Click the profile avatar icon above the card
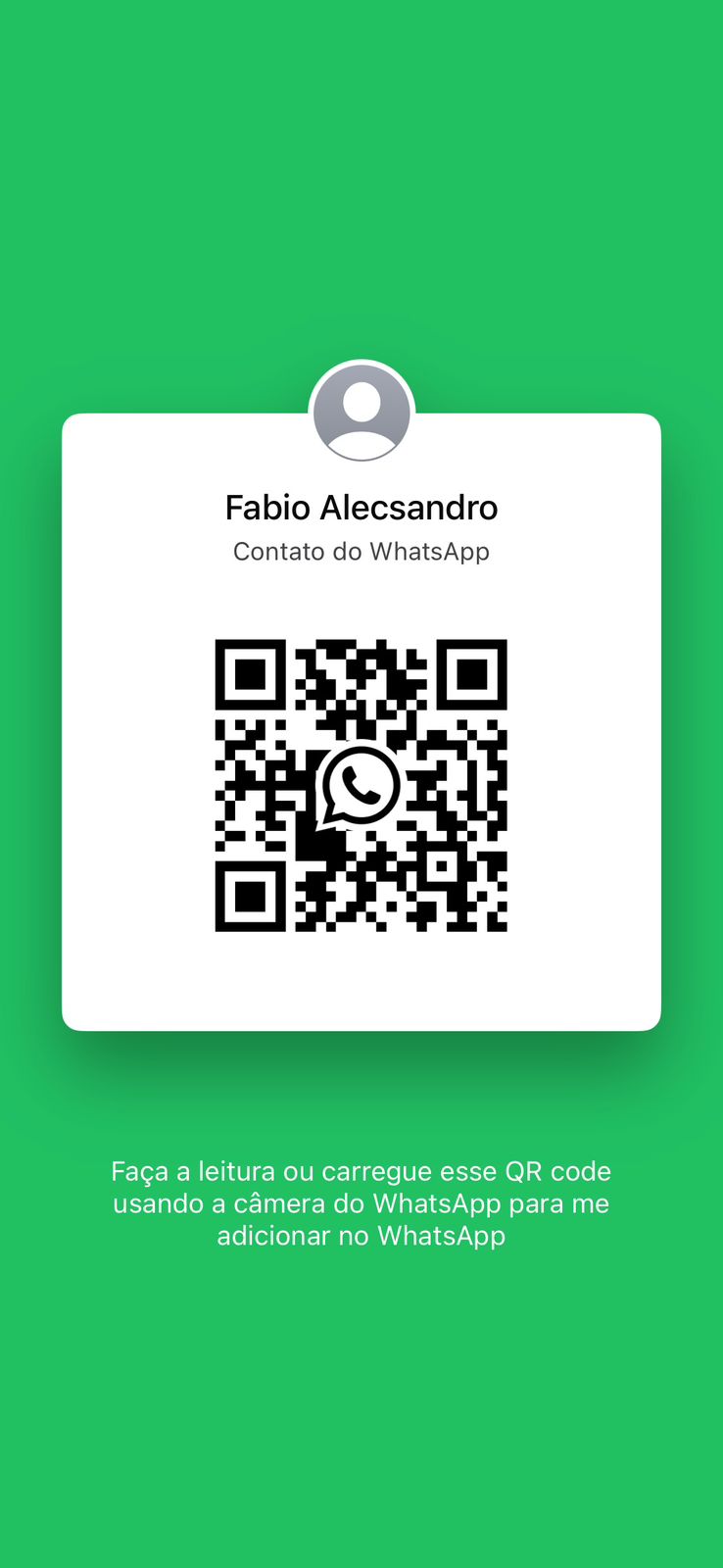Screen dimensions: 723x1568 pos(361,412)
